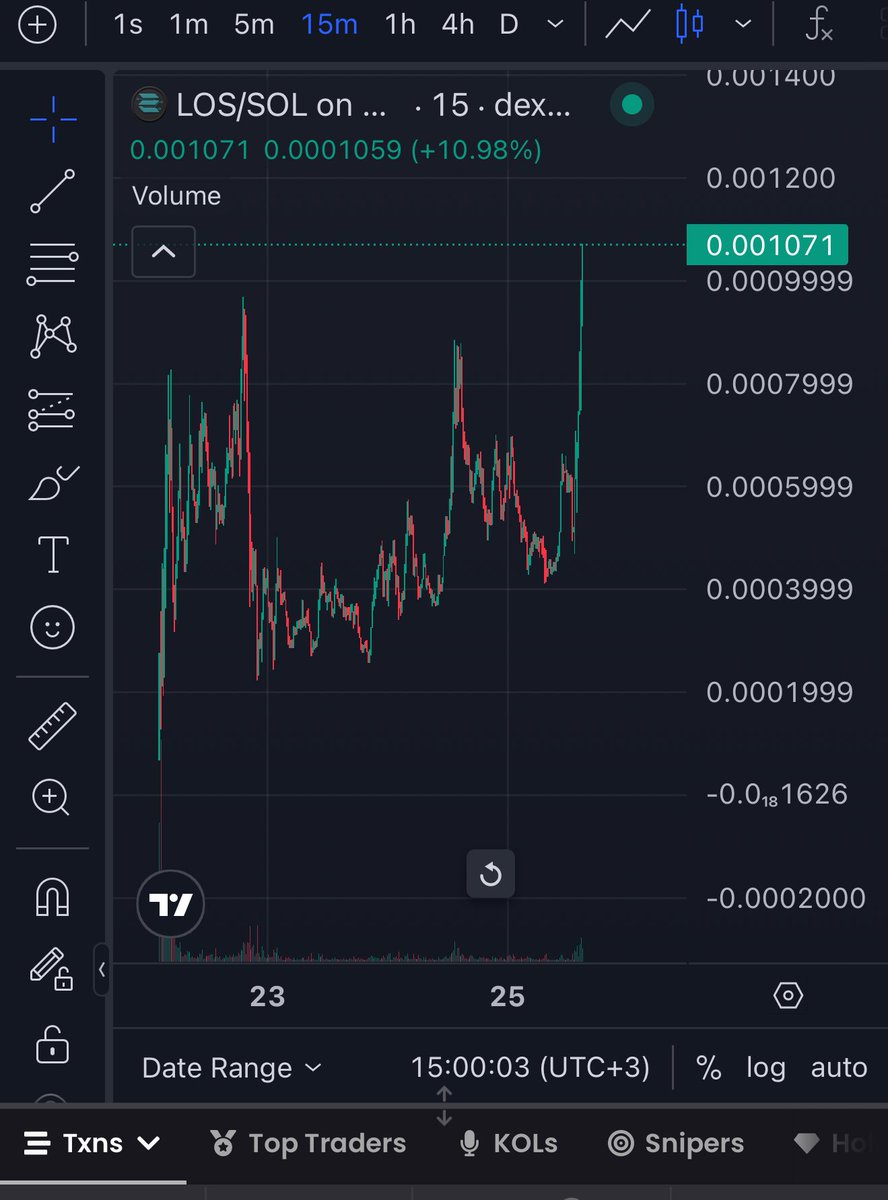Select the text annotation tool
888x1200 pixels.
coord(53,554)
